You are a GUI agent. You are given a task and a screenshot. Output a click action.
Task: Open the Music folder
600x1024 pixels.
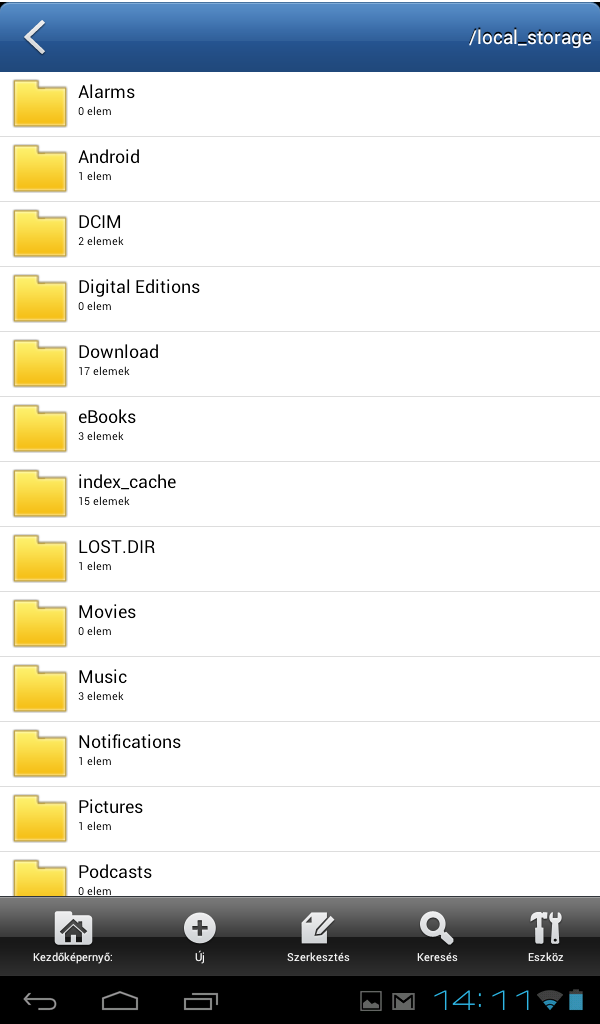[300, 689]
